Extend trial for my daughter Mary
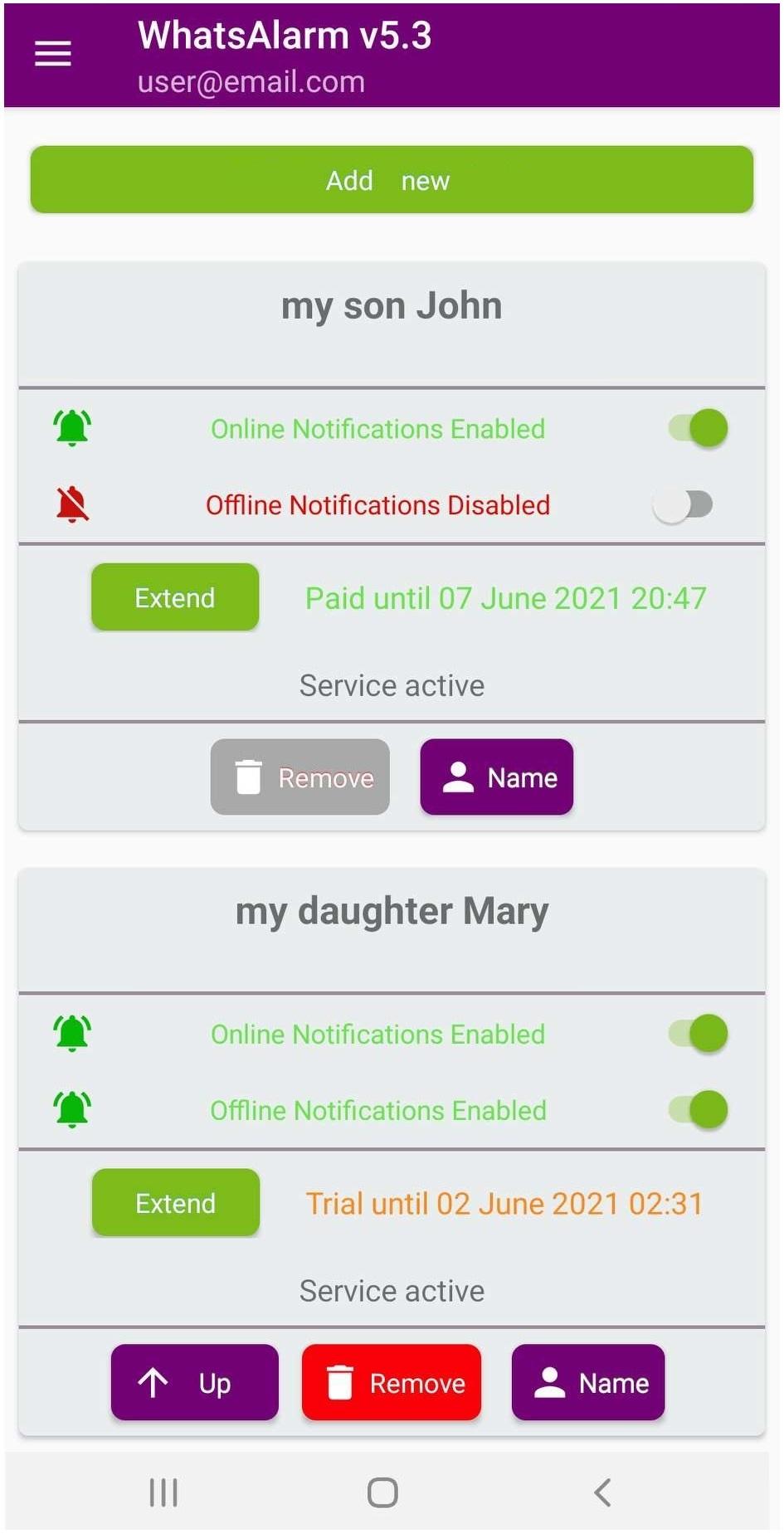 pyautogui.click(x=175, y=1203)
